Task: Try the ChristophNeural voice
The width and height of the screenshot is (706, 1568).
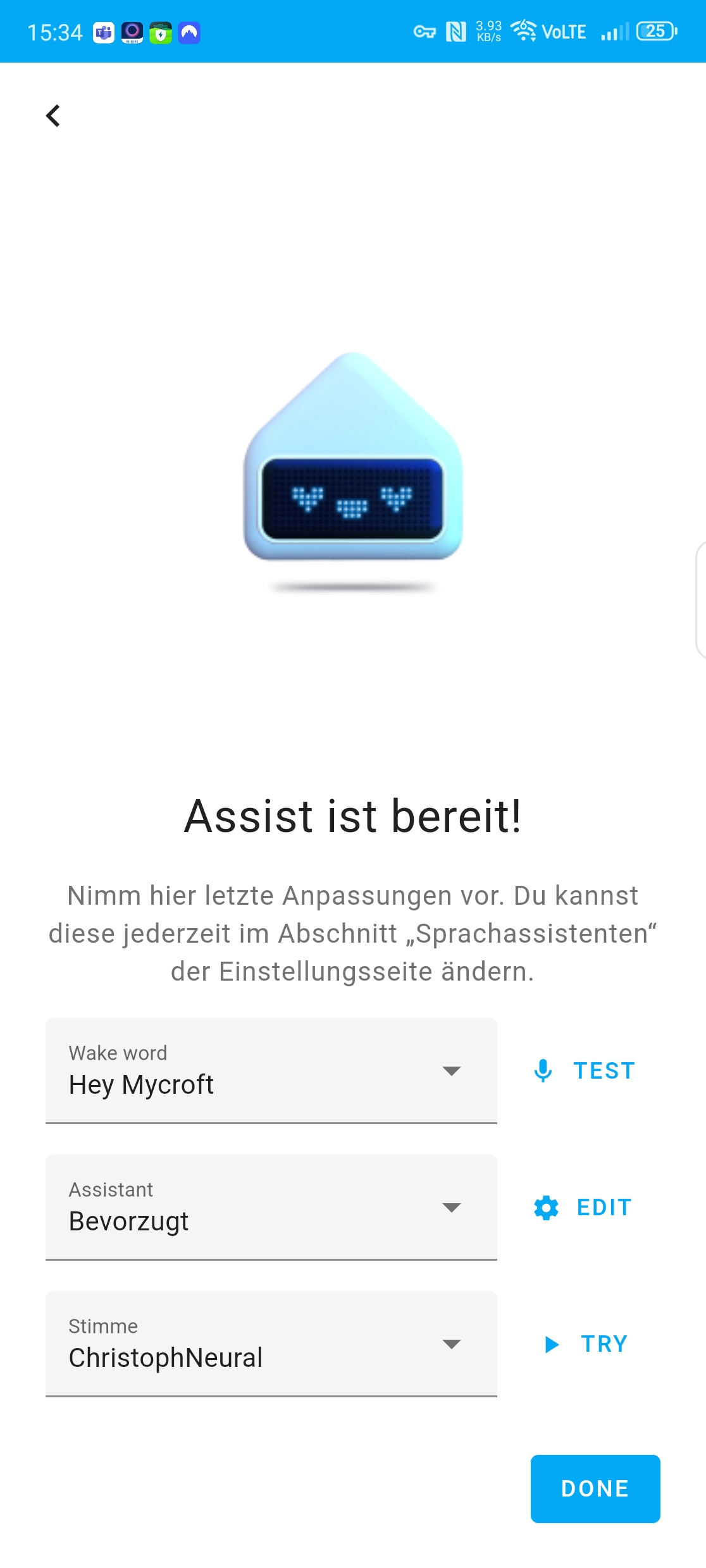Action: [586, 1344]
